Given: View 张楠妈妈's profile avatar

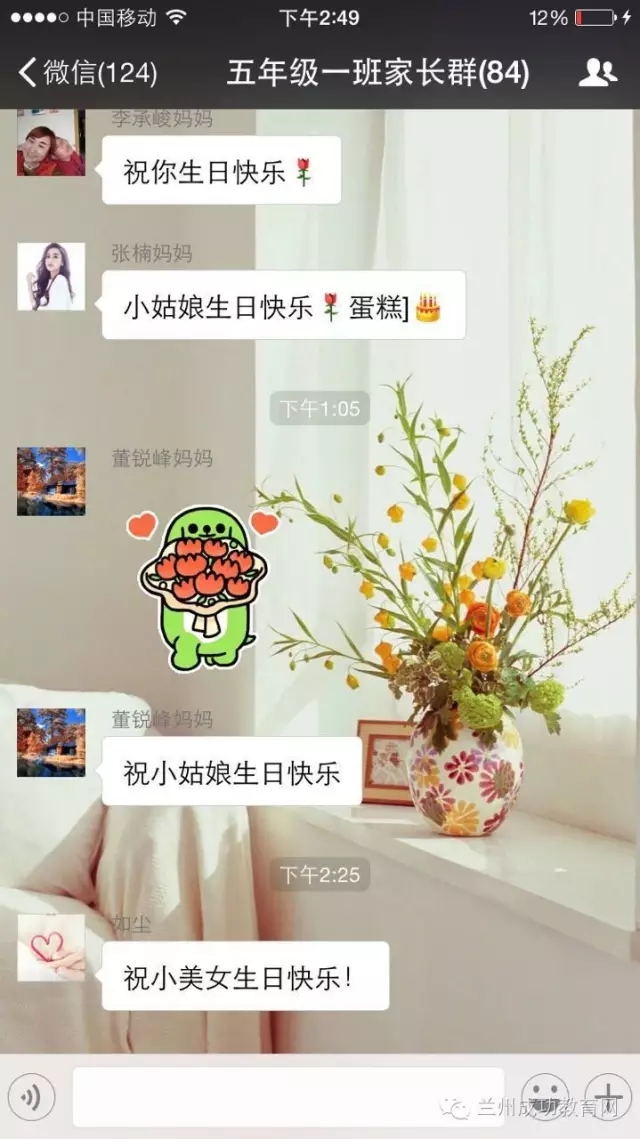Looking at the screenshot, I should 50,277.
